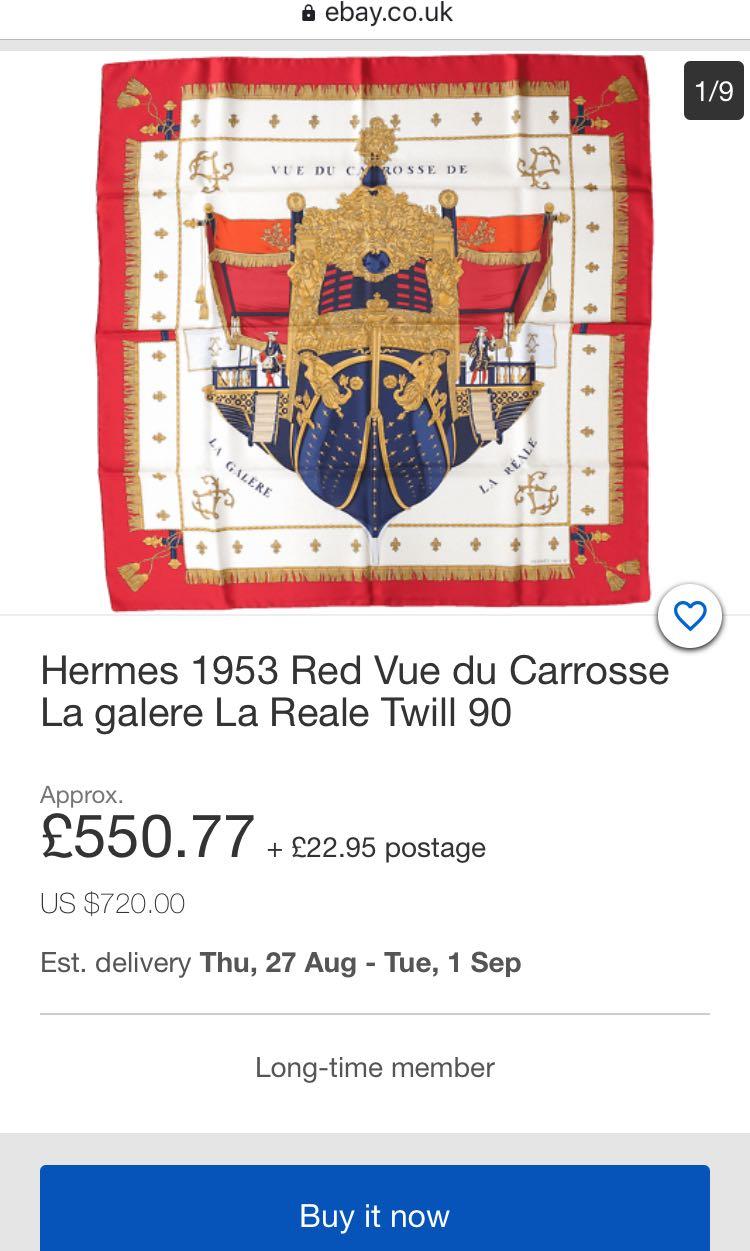Tap the Buy it now button

click(x=375, y=1214)
